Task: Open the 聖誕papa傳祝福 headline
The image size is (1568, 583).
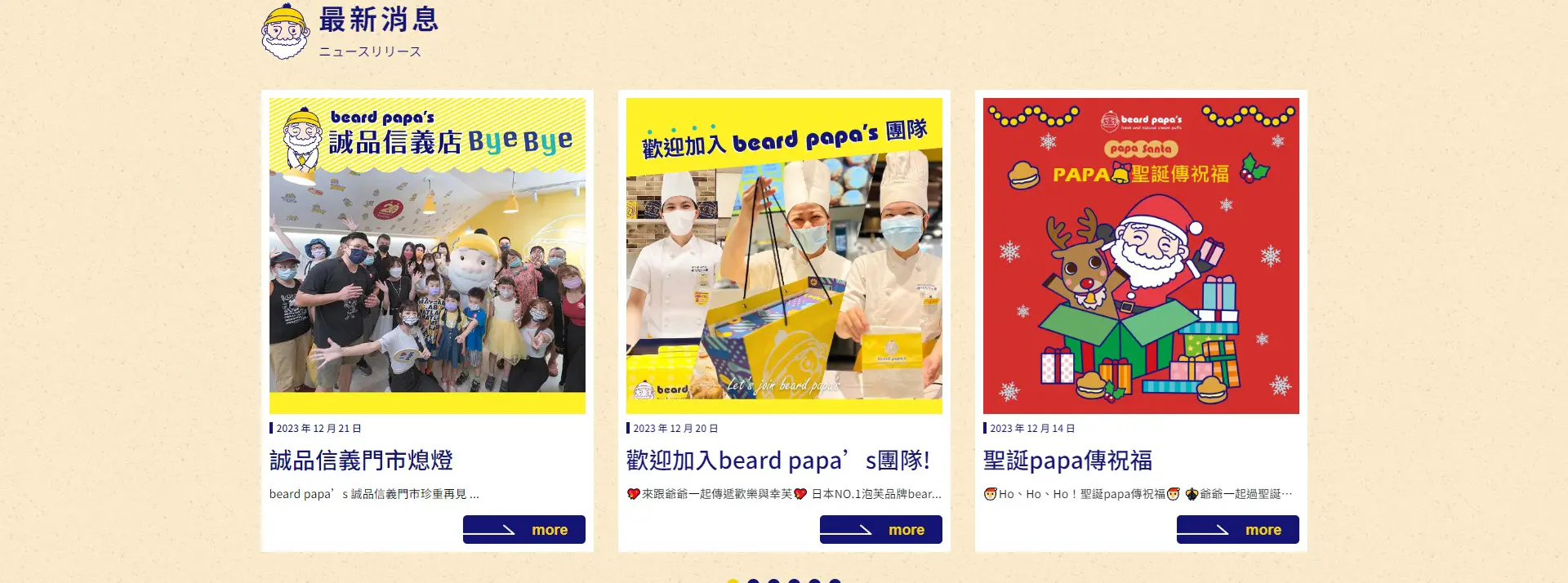Action: pyautogui.click(x=1067, y=461)
